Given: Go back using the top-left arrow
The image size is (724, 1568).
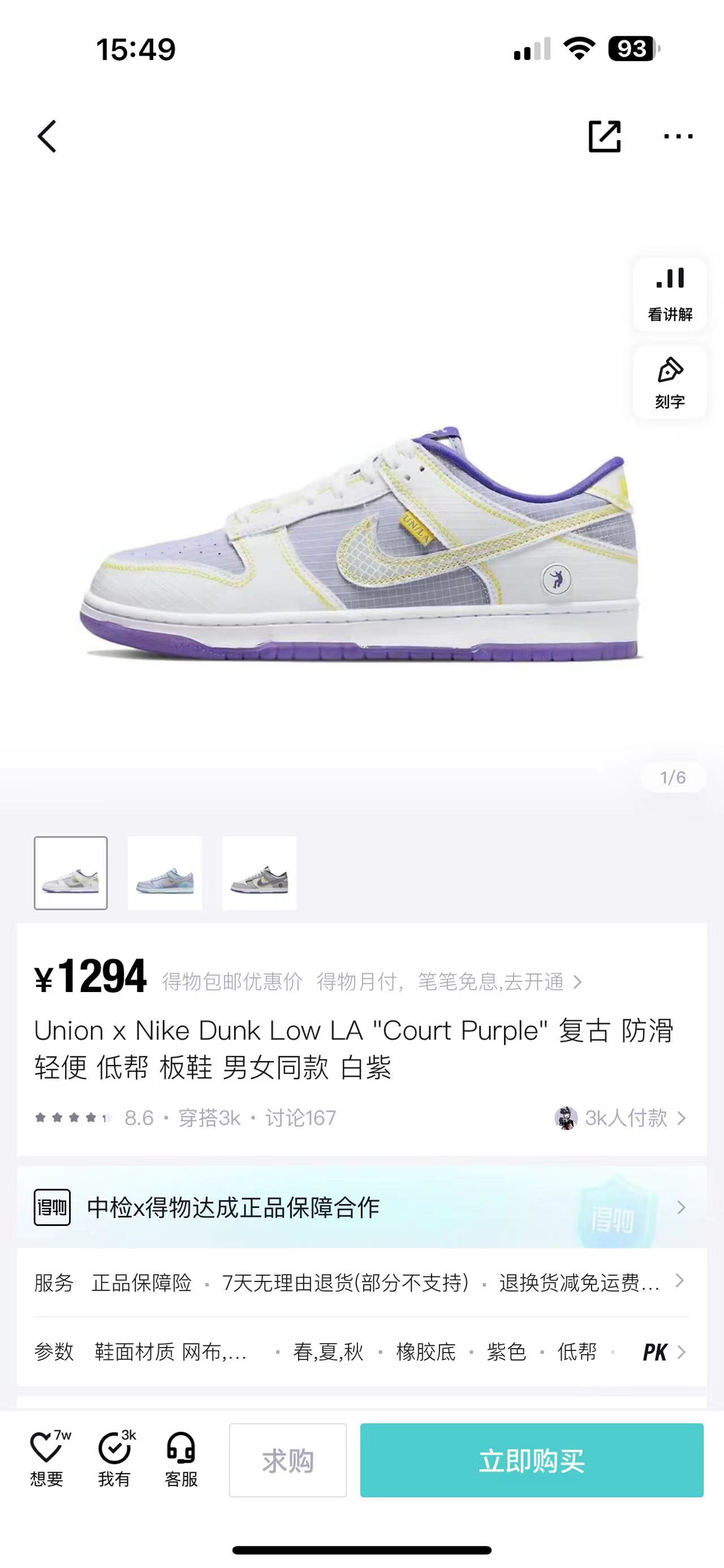Looking at the screenshot, I should 47,136.
